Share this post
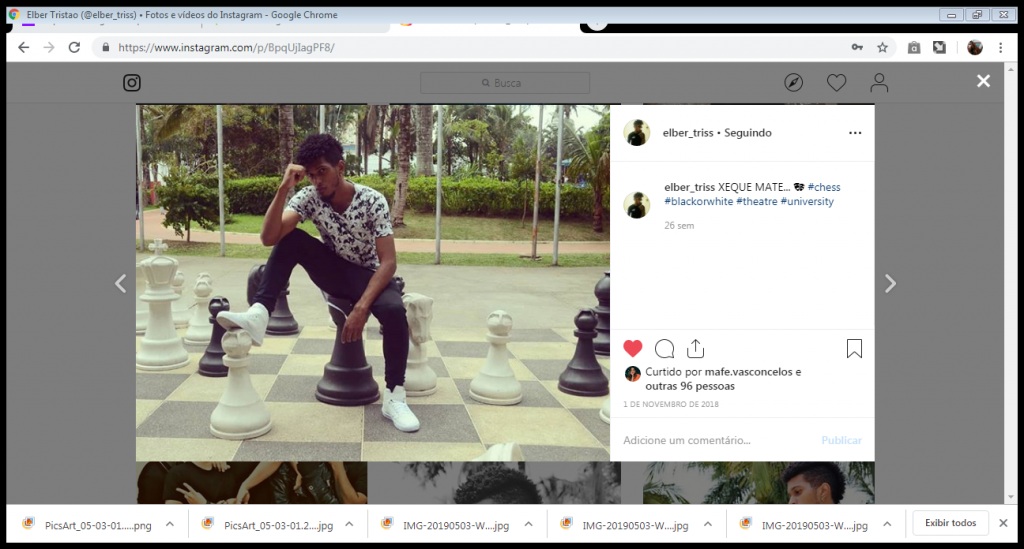The image size is (1024, 549). pos(696,348)
